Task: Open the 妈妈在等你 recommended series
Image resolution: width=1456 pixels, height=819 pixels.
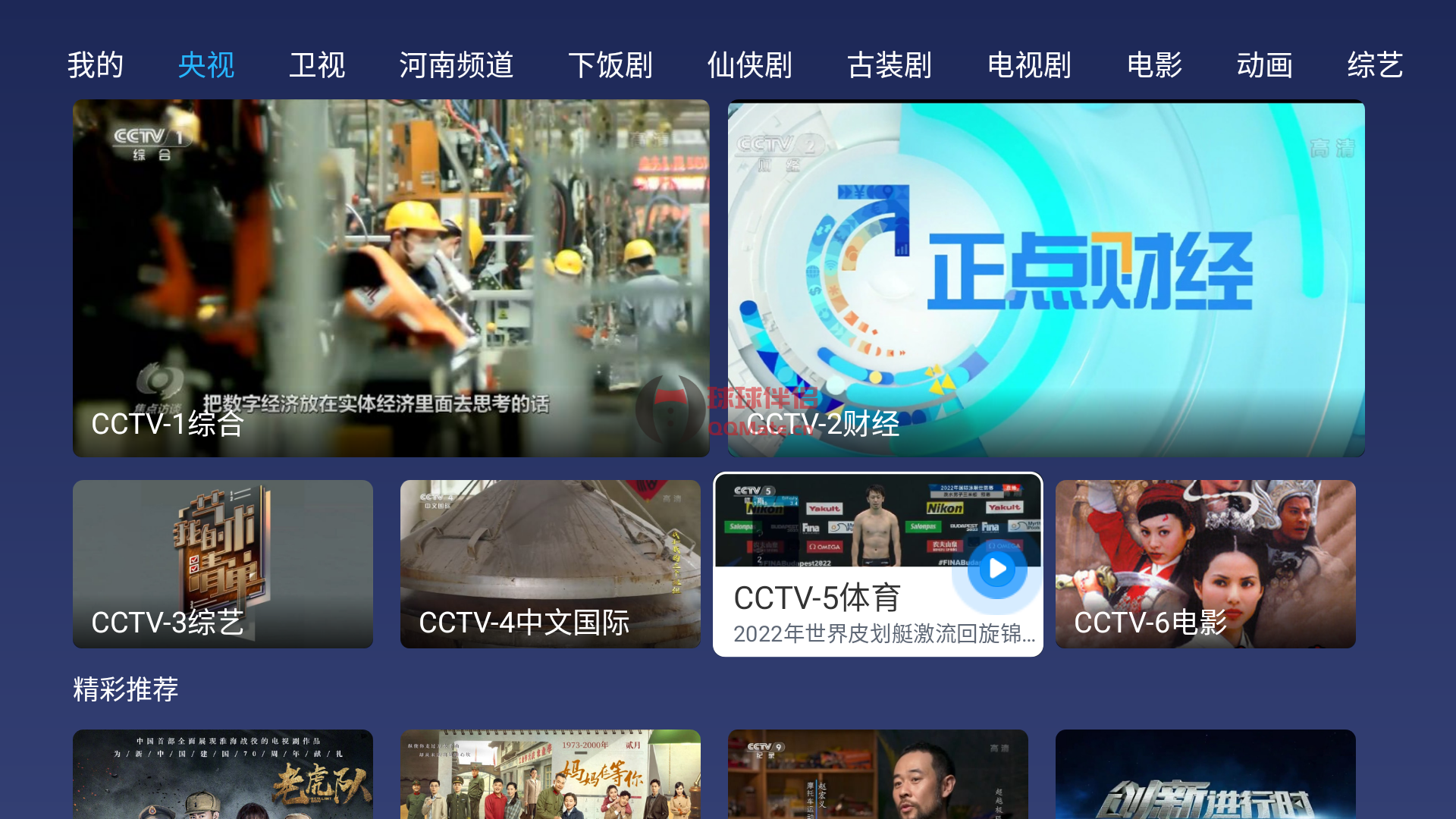Action: (x=550, y=773)
